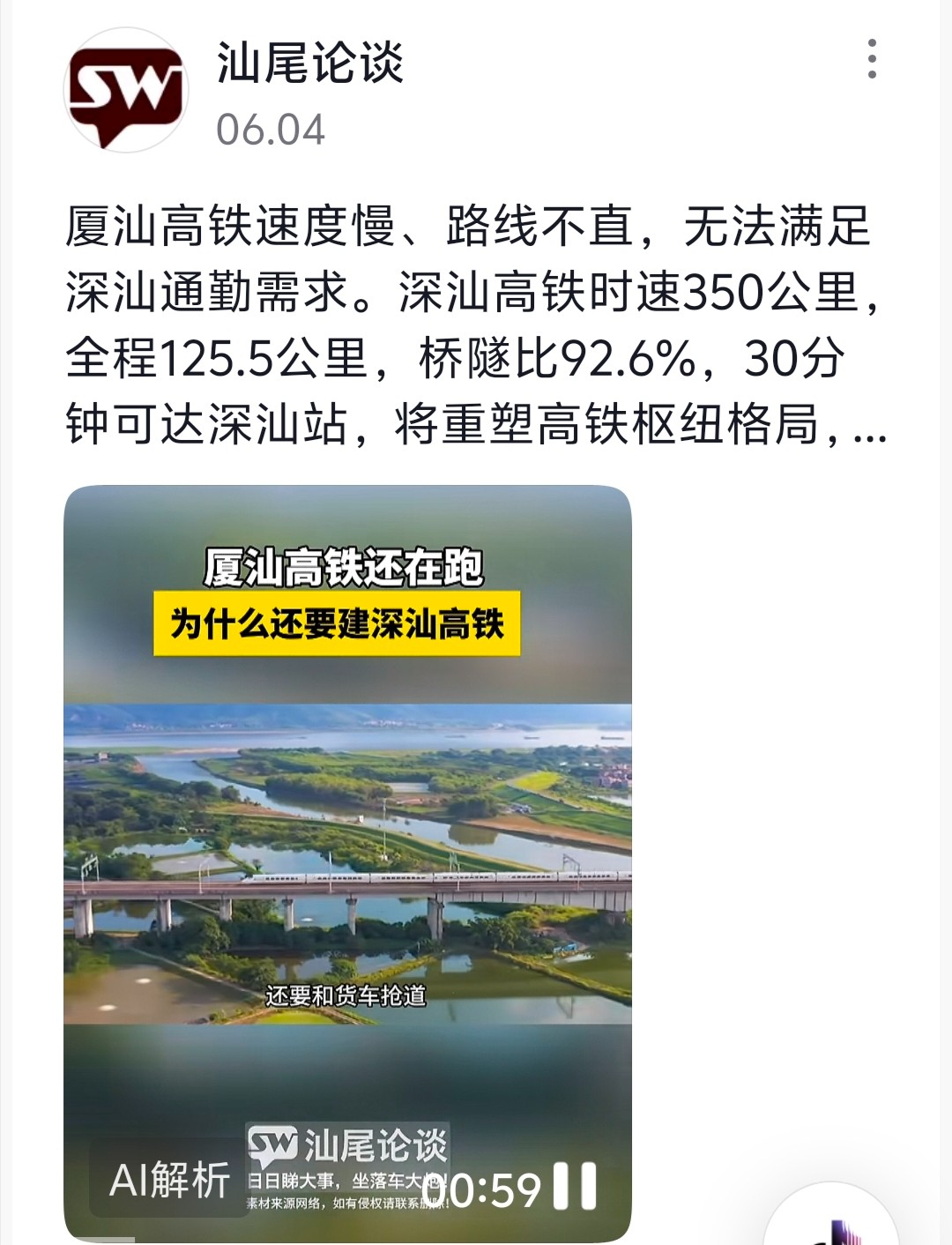Expand the truncated post text
Image resolution: width=952 pixels, height=1245 pixels.
[x=869, y=426]
